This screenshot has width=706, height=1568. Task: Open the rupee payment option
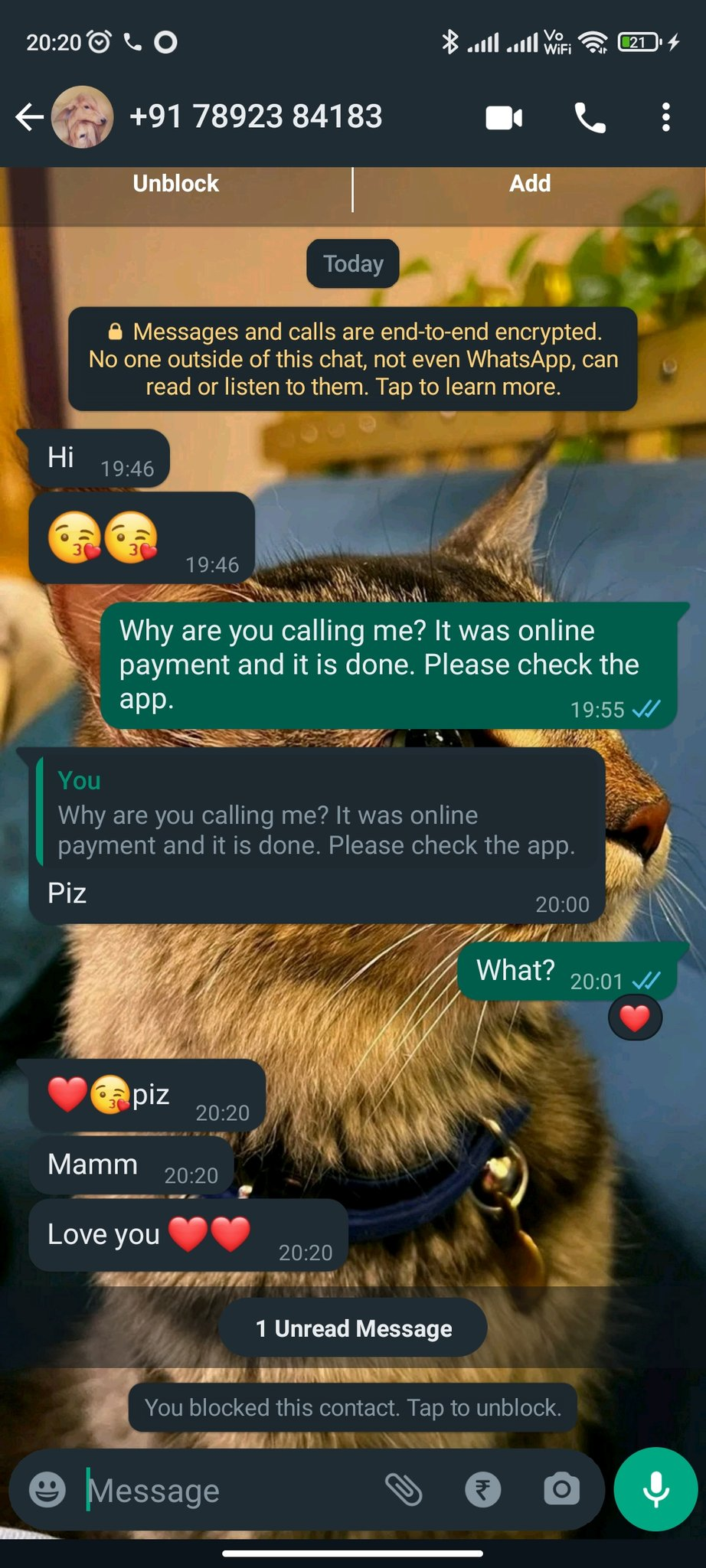[x=482, y=1490]
